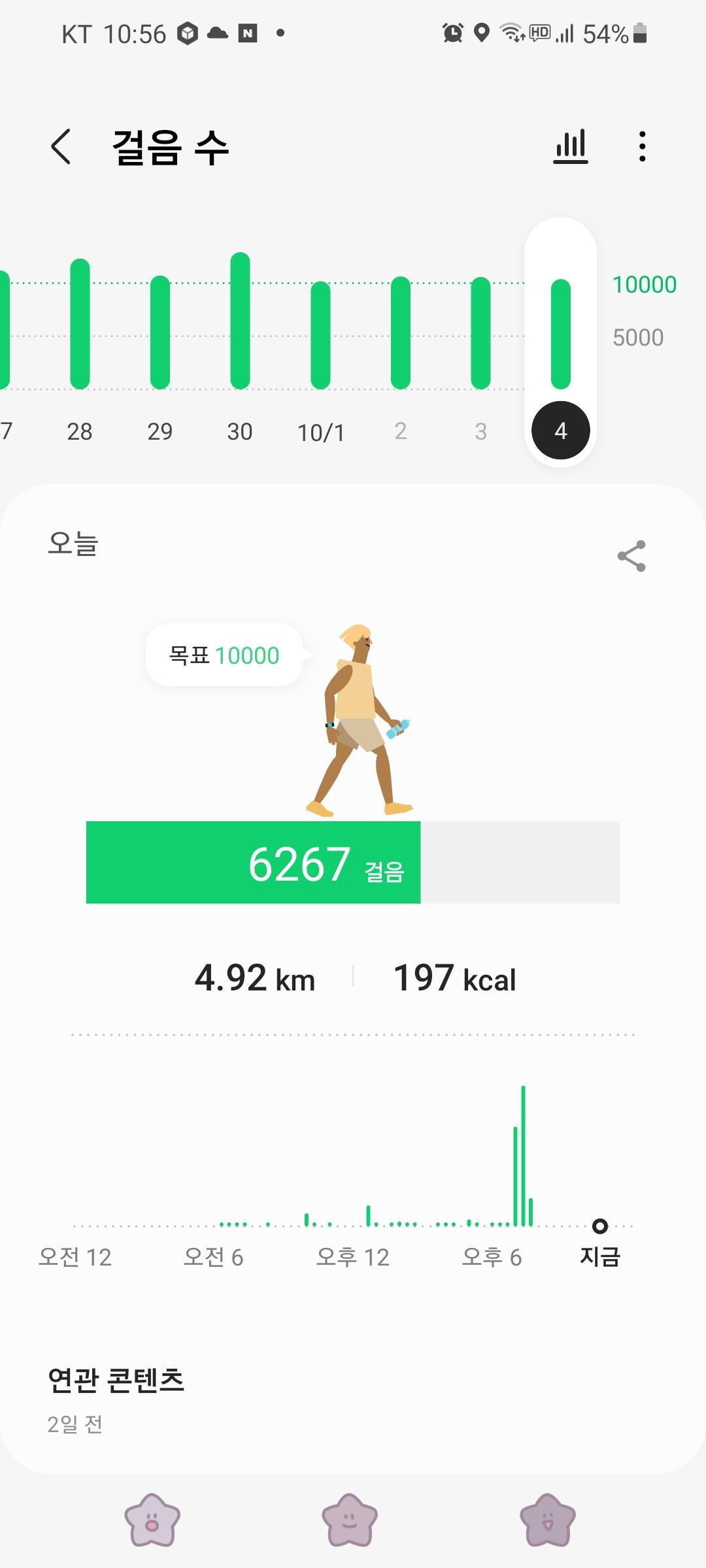
Task: Tap the 목표 10000 goal bubble
Action: tap(224, 655)
